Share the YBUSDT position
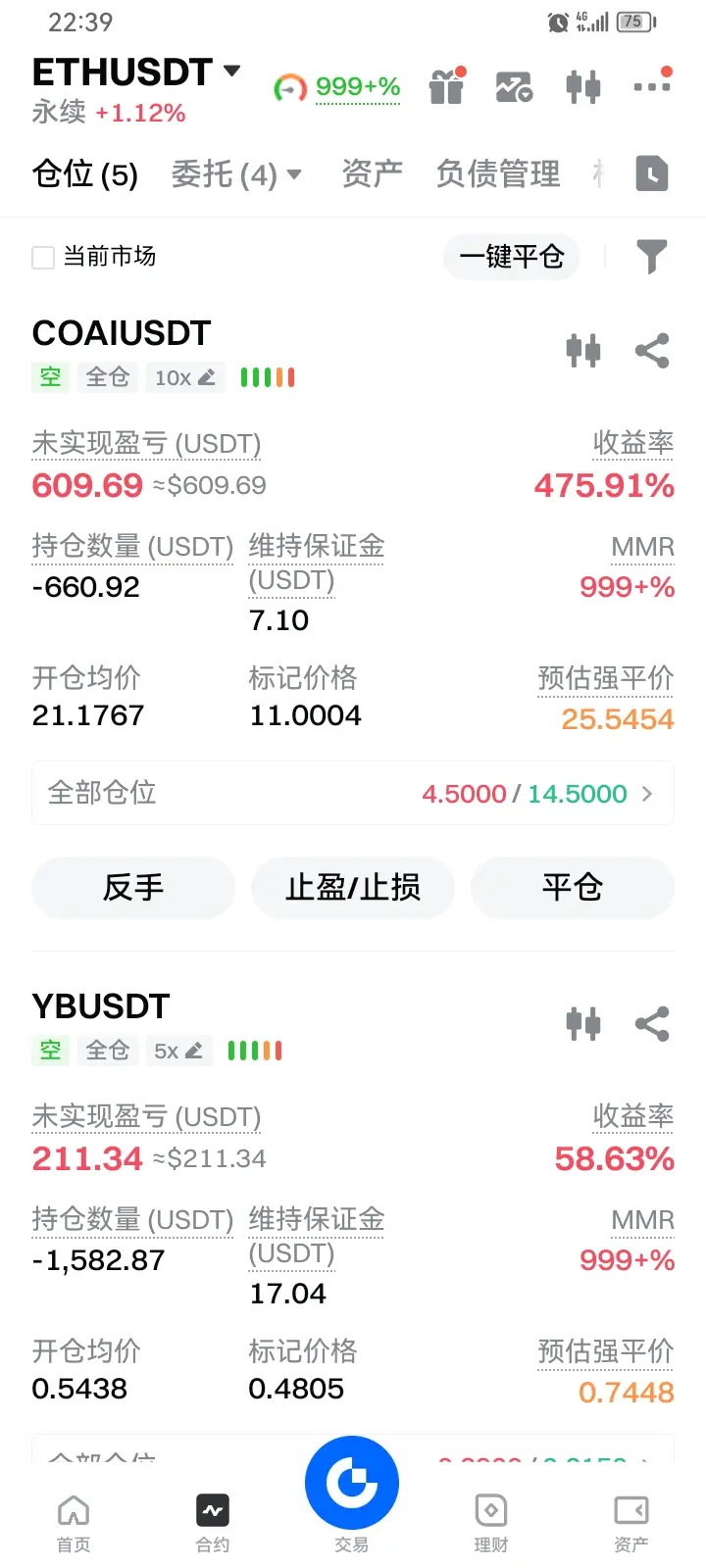Viewport: 706px width, 1568px height. [x=652, y=1024]
